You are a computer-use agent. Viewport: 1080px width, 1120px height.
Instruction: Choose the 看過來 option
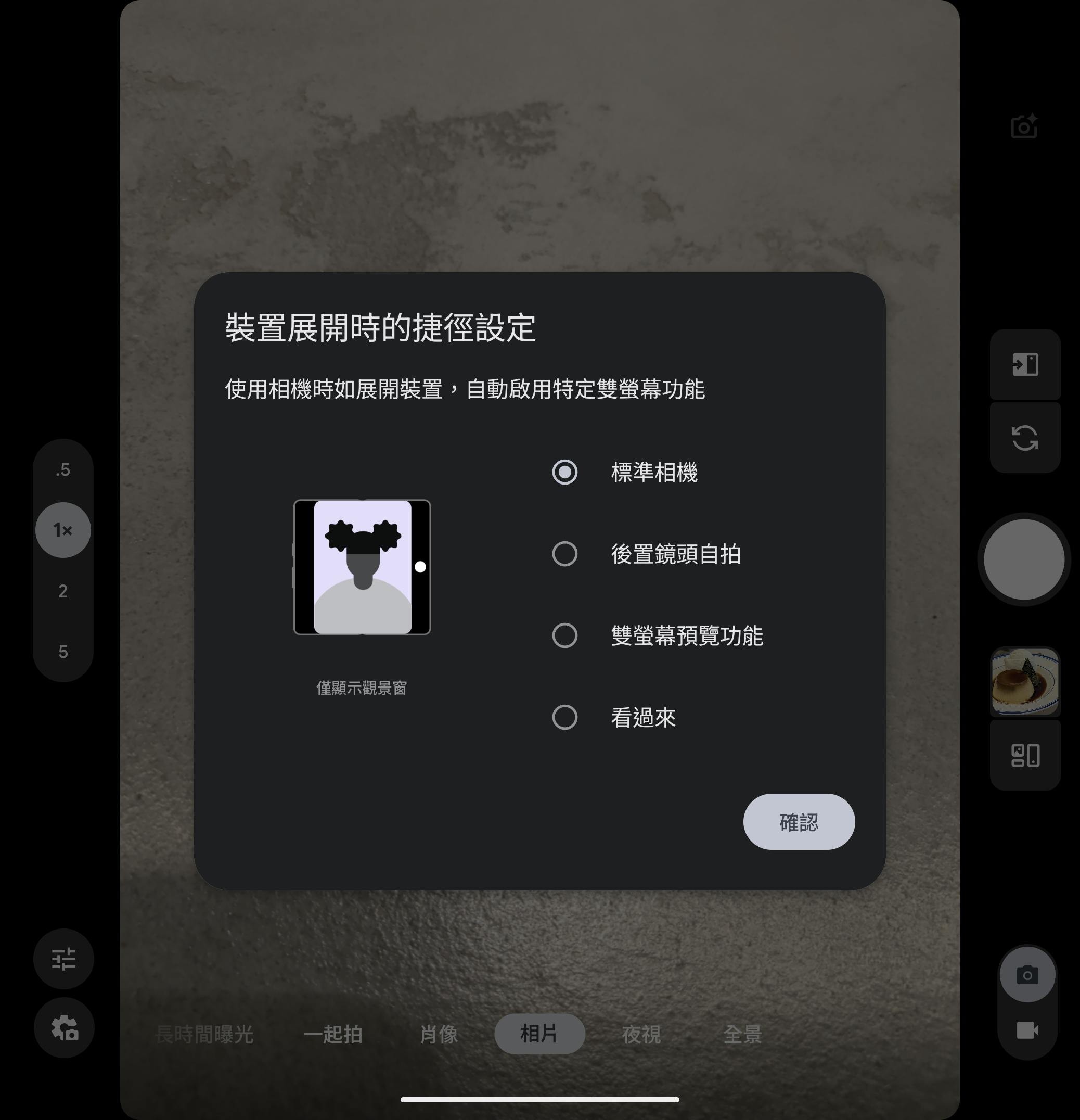(x=564, y=717)
